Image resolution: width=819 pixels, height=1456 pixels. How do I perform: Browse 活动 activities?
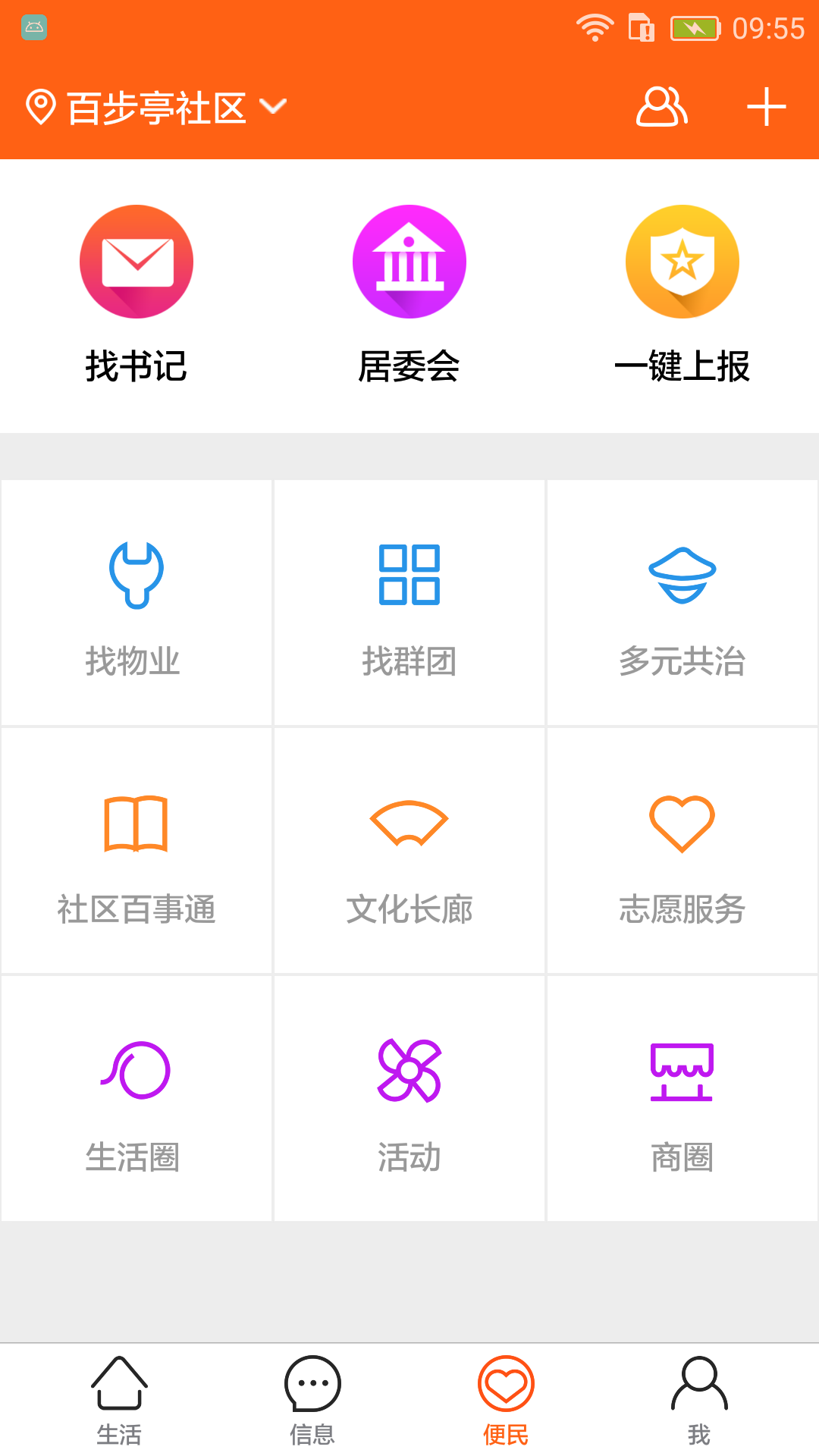(x=409, y=1100)
